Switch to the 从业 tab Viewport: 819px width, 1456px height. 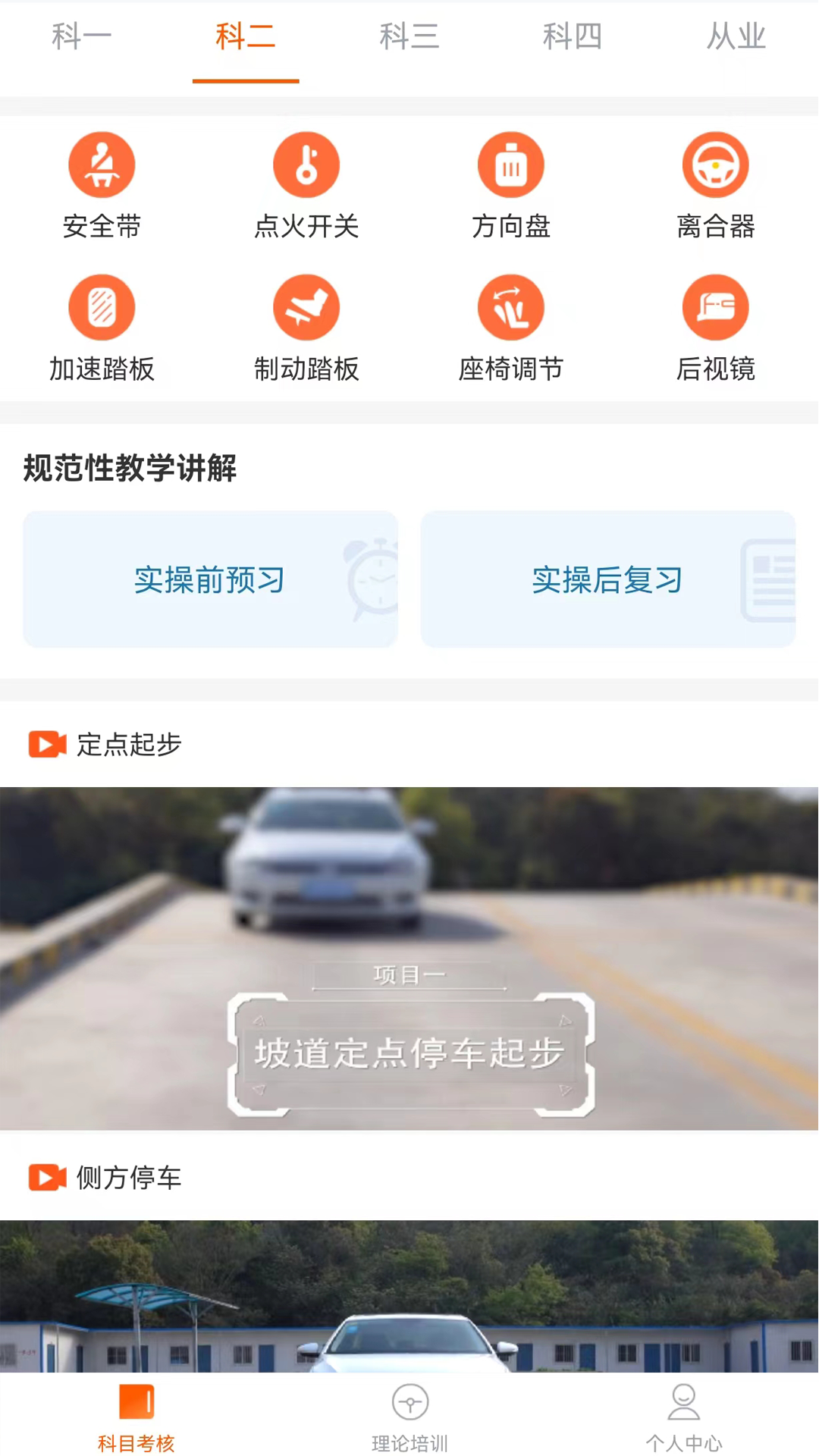[736, 36]
